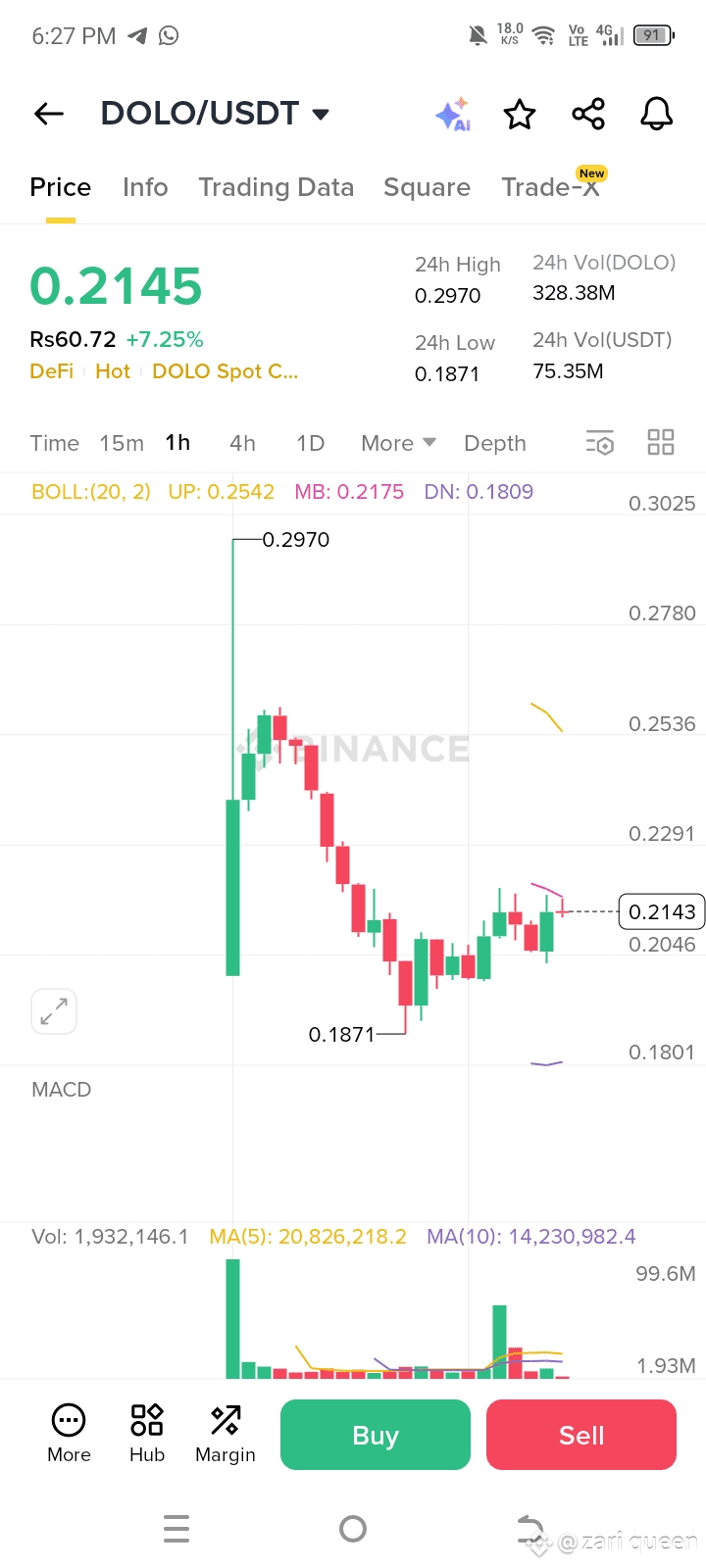The image size is (706, 1568).
Task: Switch chart to 1D interval
Action: click(x=310, y=443)
